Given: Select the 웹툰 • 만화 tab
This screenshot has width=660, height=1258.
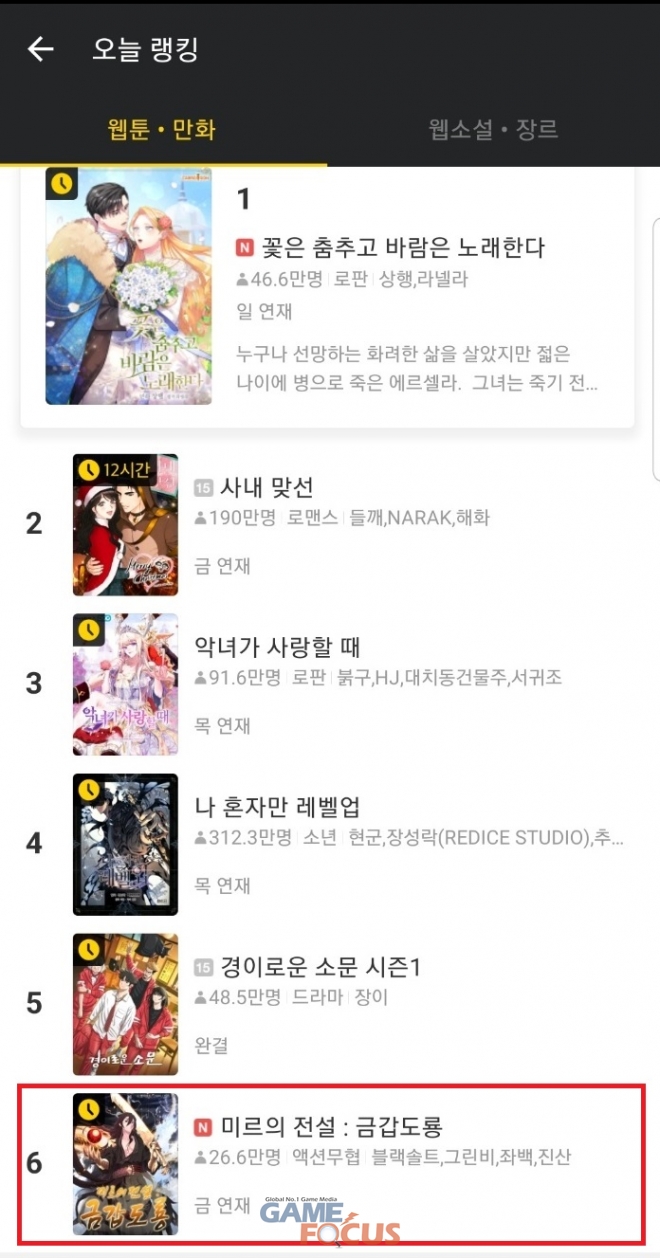Looking at the screenshot, I should 162,129.
